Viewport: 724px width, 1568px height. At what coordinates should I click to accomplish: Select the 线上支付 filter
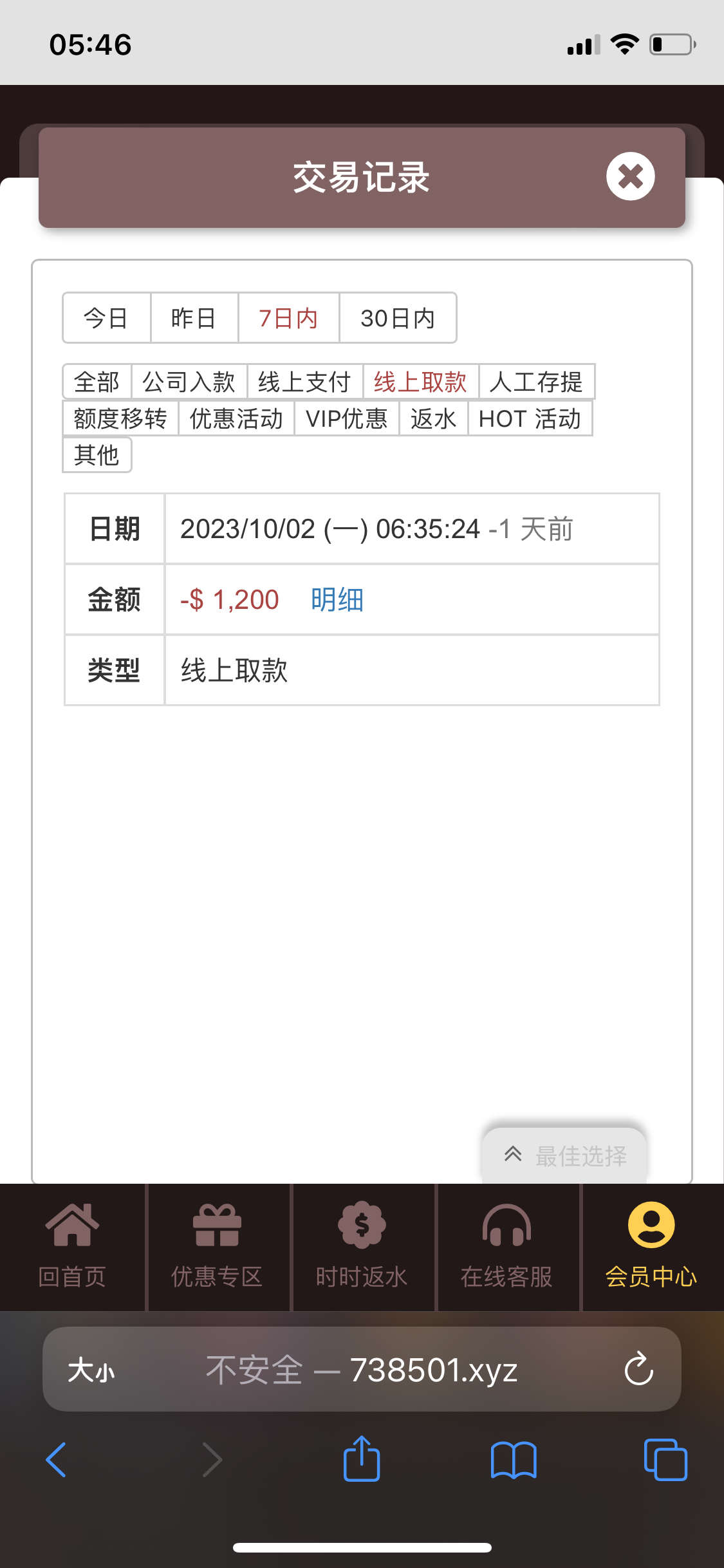tap(304, 382)
